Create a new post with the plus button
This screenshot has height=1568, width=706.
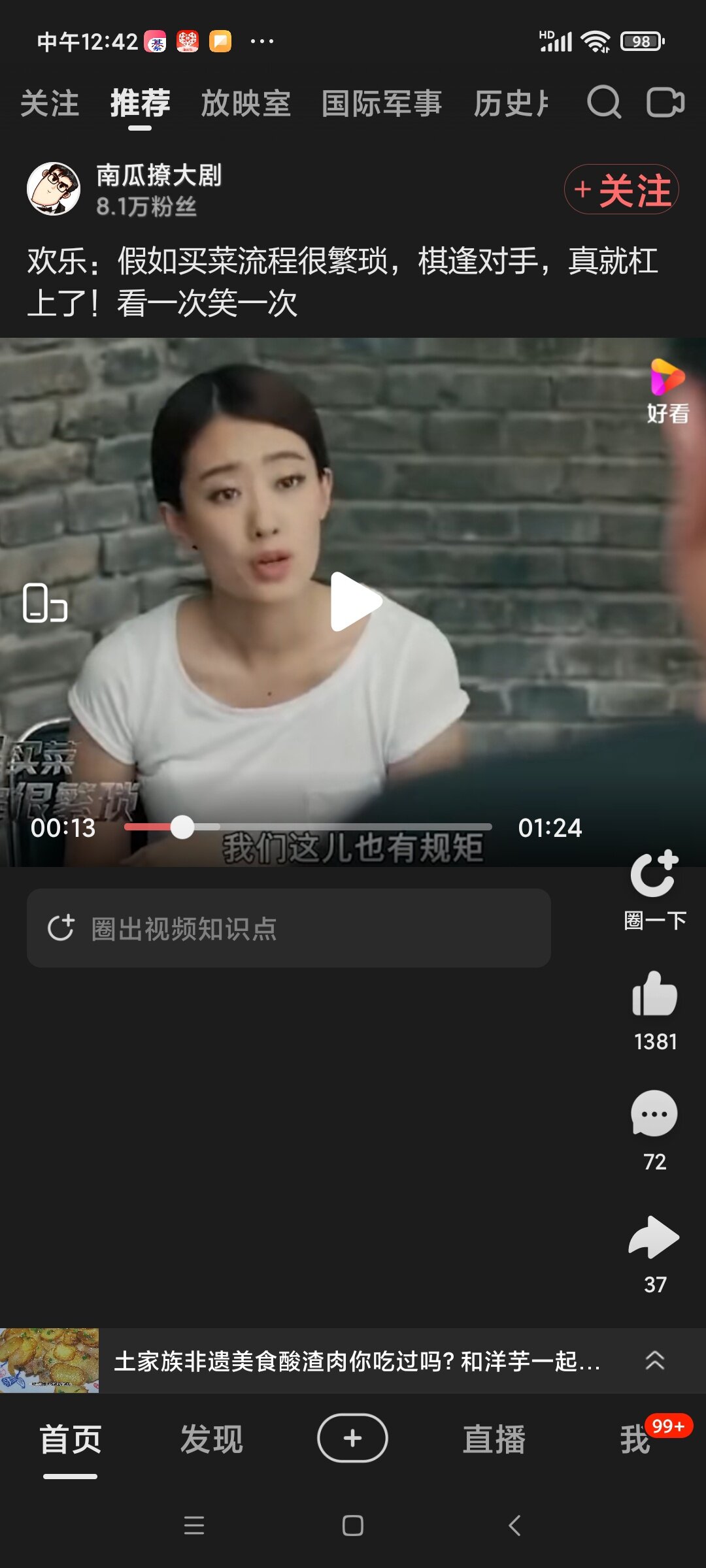(x=352, y=1438)
